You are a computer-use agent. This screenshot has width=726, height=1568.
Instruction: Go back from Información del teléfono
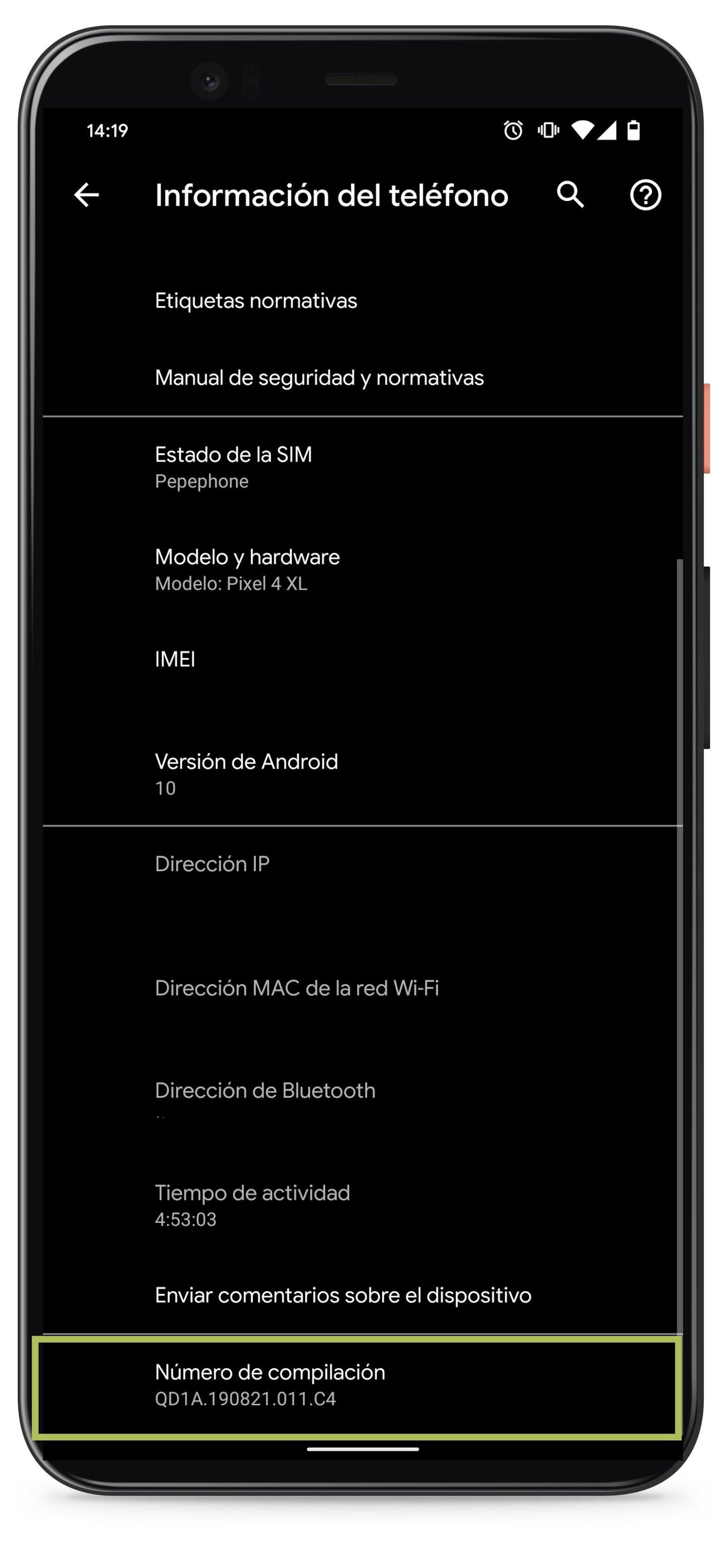(x=86, y=195)
